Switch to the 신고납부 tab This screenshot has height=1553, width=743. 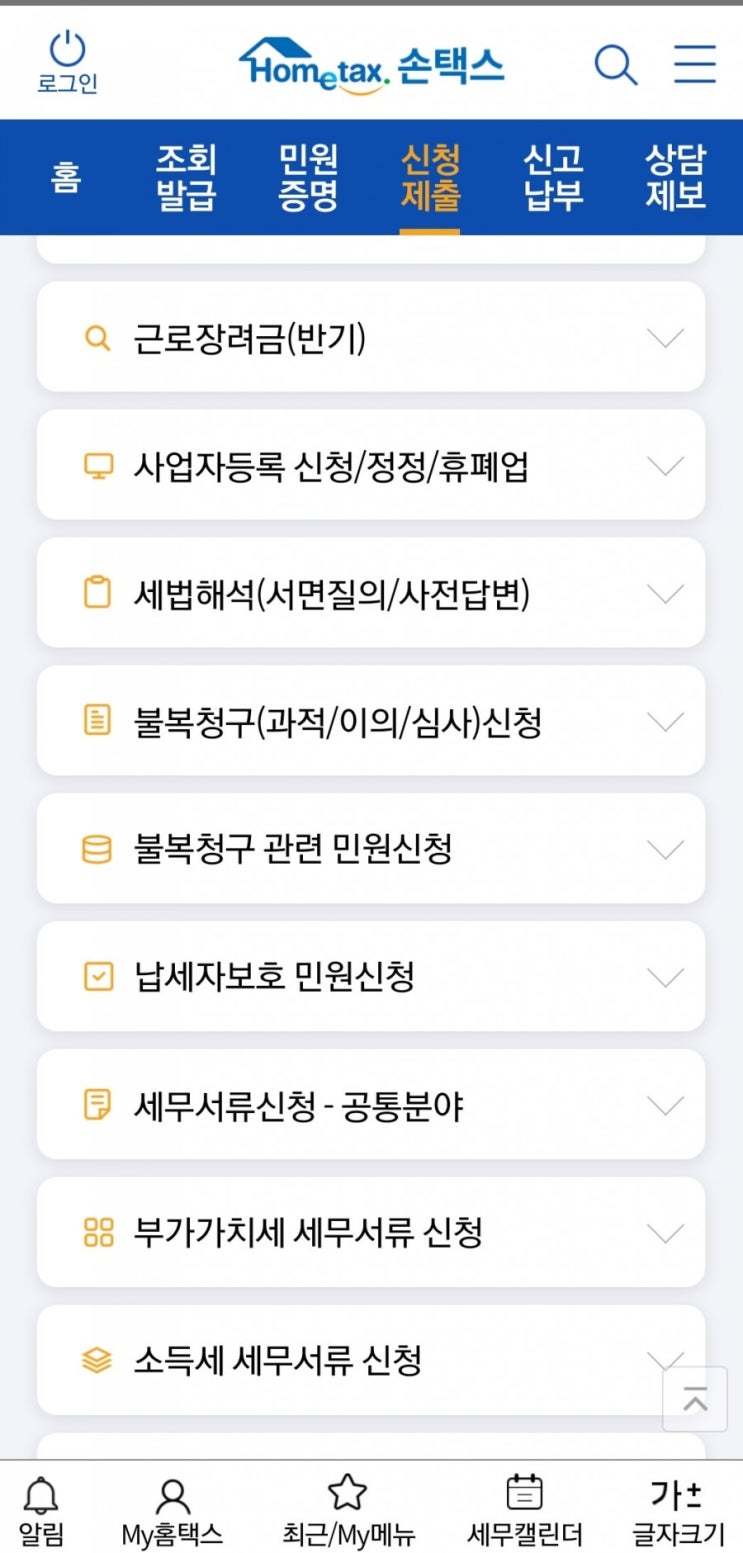tap(553, 178)
